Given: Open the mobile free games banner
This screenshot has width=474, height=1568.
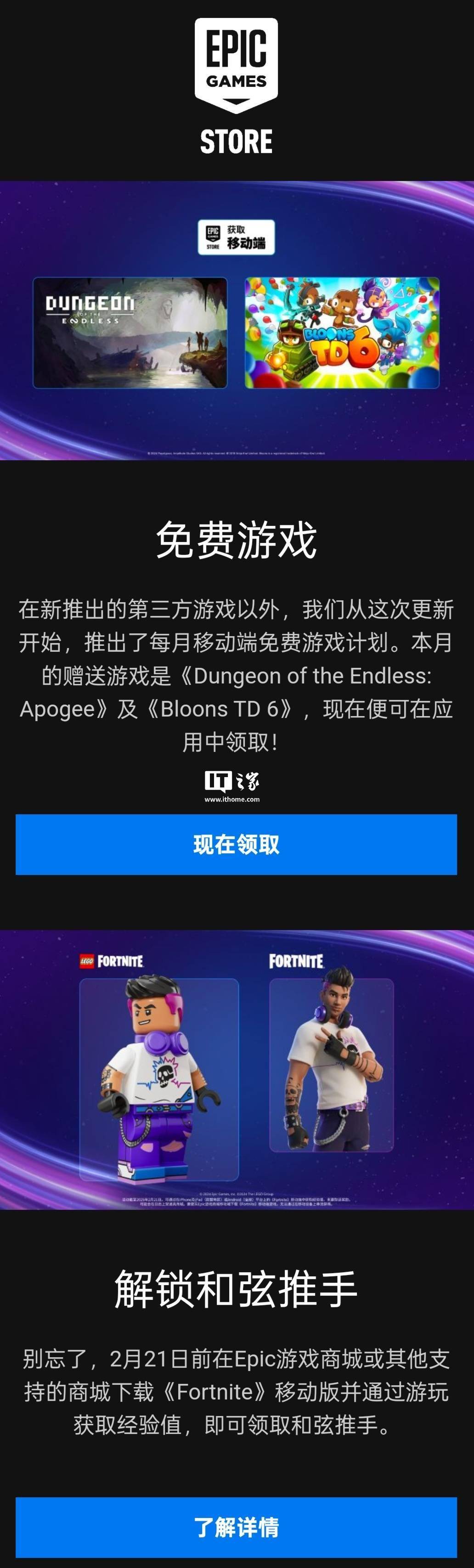Looking at the screenshot, I should (x=237, y=321).
